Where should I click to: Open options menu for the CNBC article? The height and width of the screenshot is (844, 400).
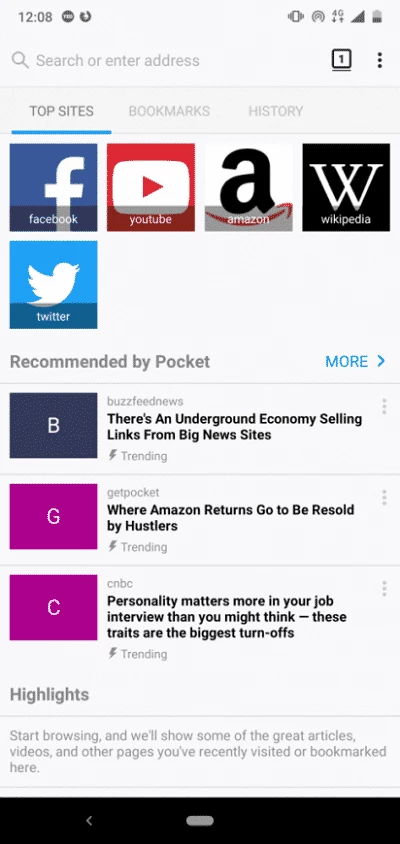coord(384,588)
